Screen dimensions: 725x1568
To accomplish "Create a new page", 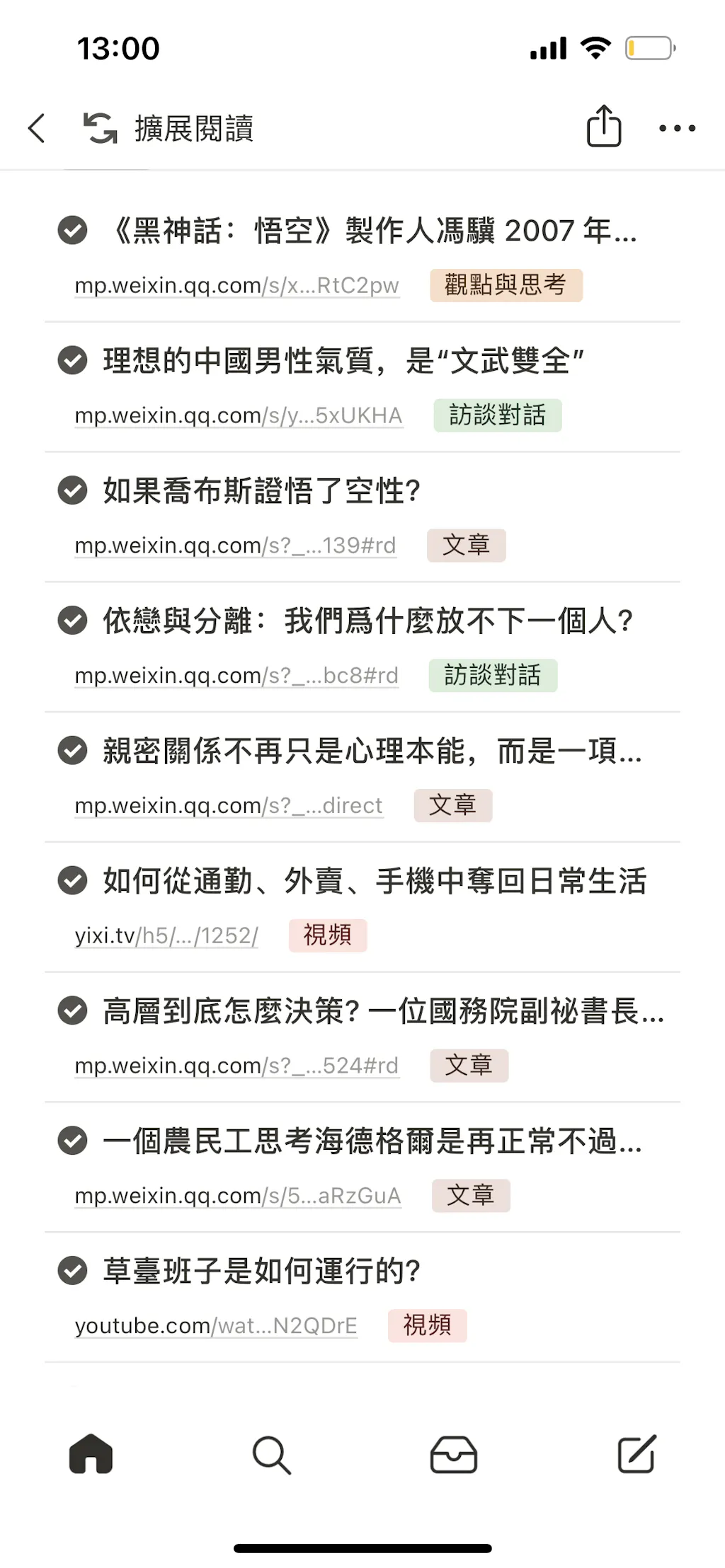I will tap(636, 1455).
